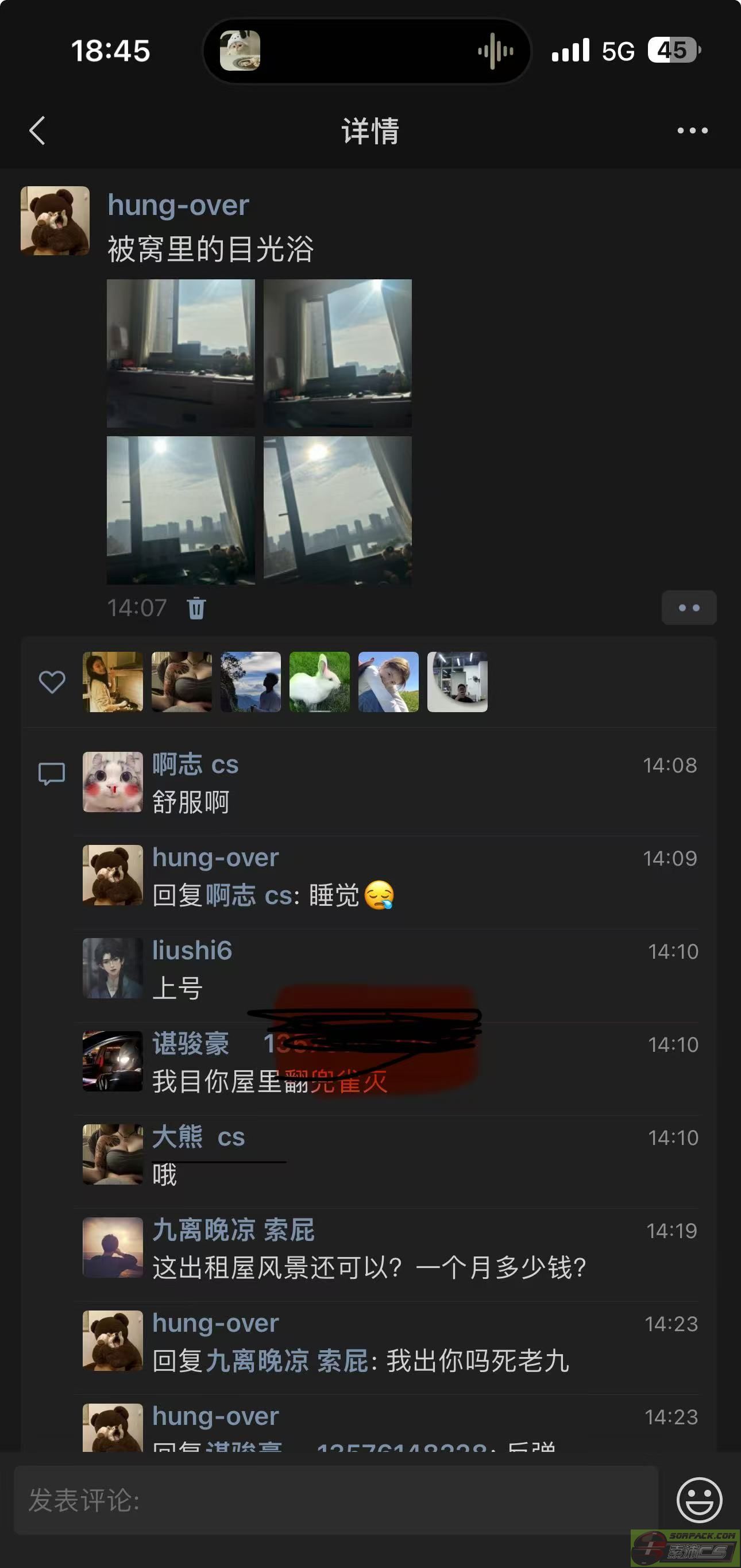View the first window photo in post
The width and height of the screenshot is (741, 1568).
(181, 353)
